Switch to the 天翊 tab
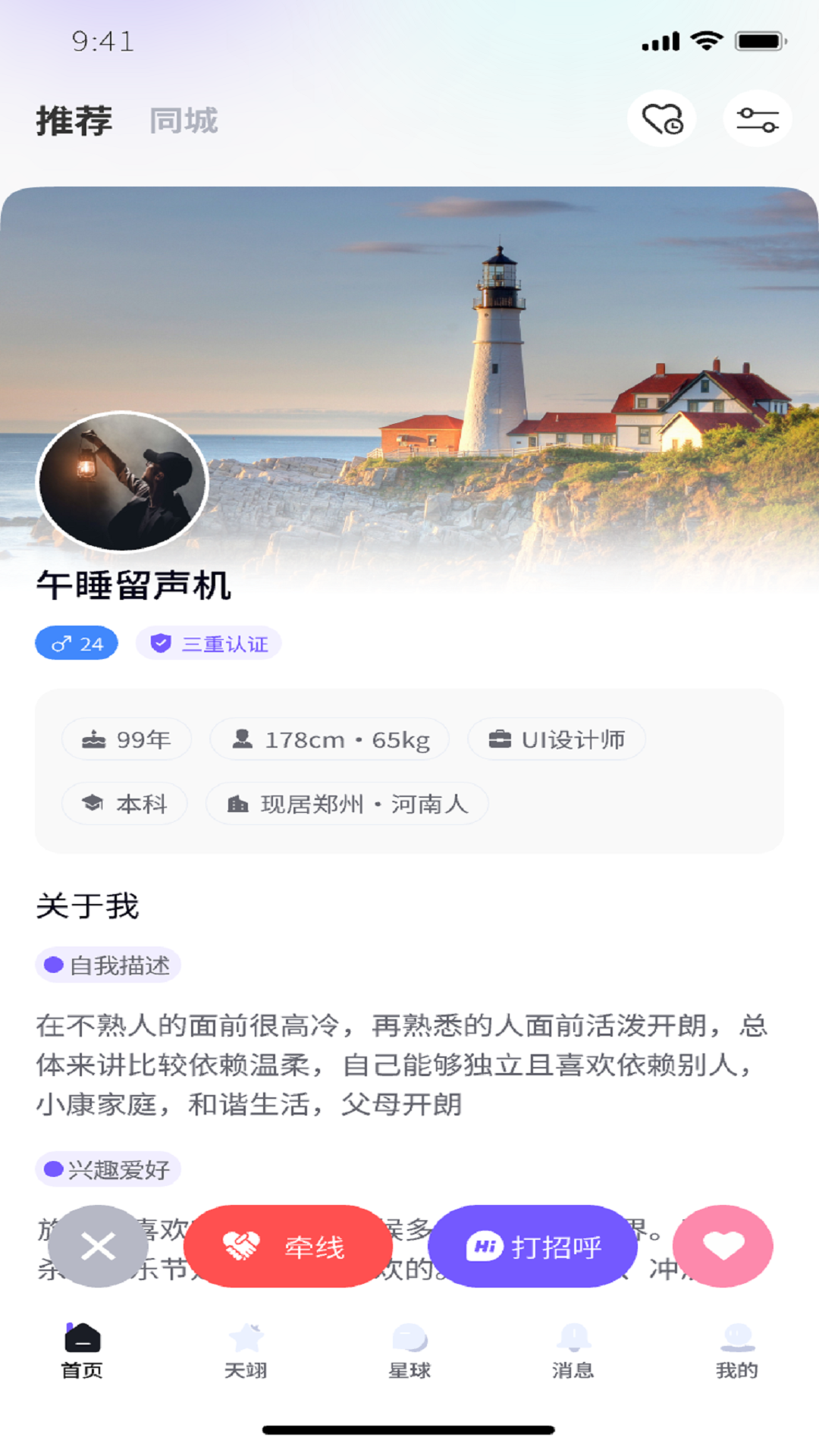The image size is (819, 1456). (x=246, y=1351)
